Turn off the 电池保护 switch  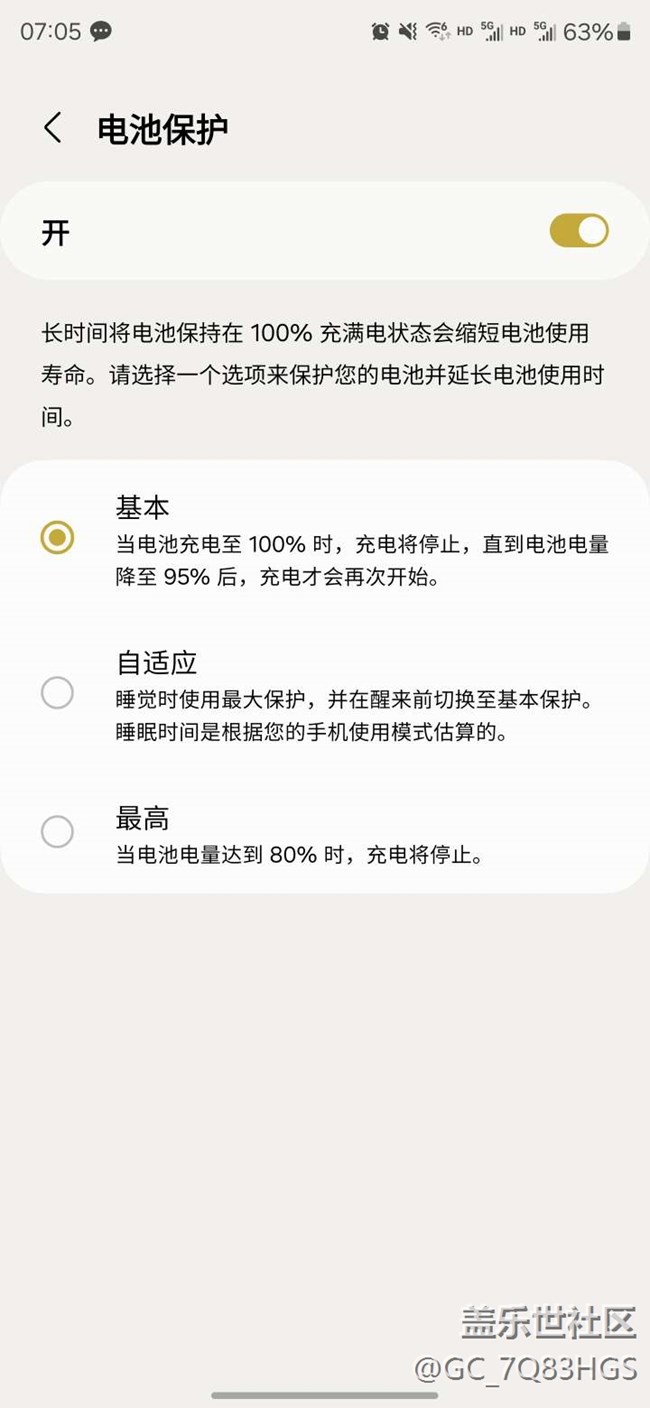click(578, 231)
